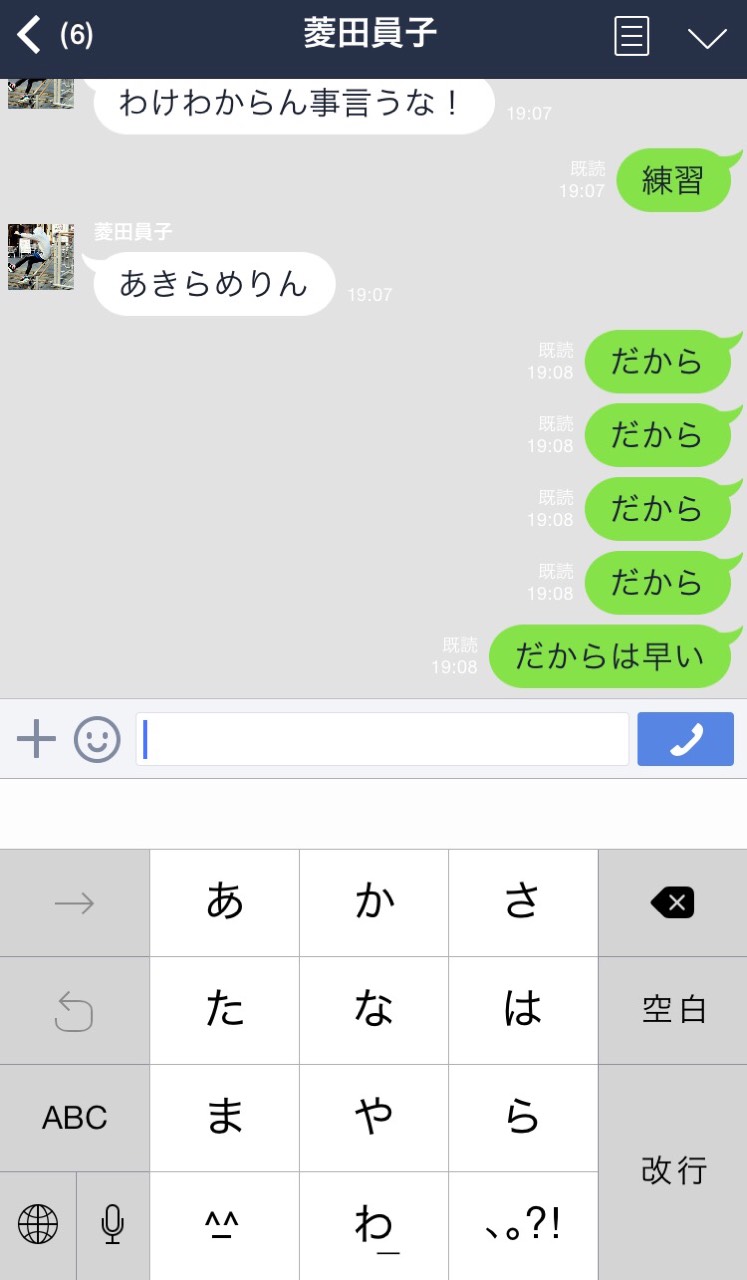Tap 菱田員子's profile picture beside あきらめりん
The image size is (747, 1280).
[x=41, y=257]
